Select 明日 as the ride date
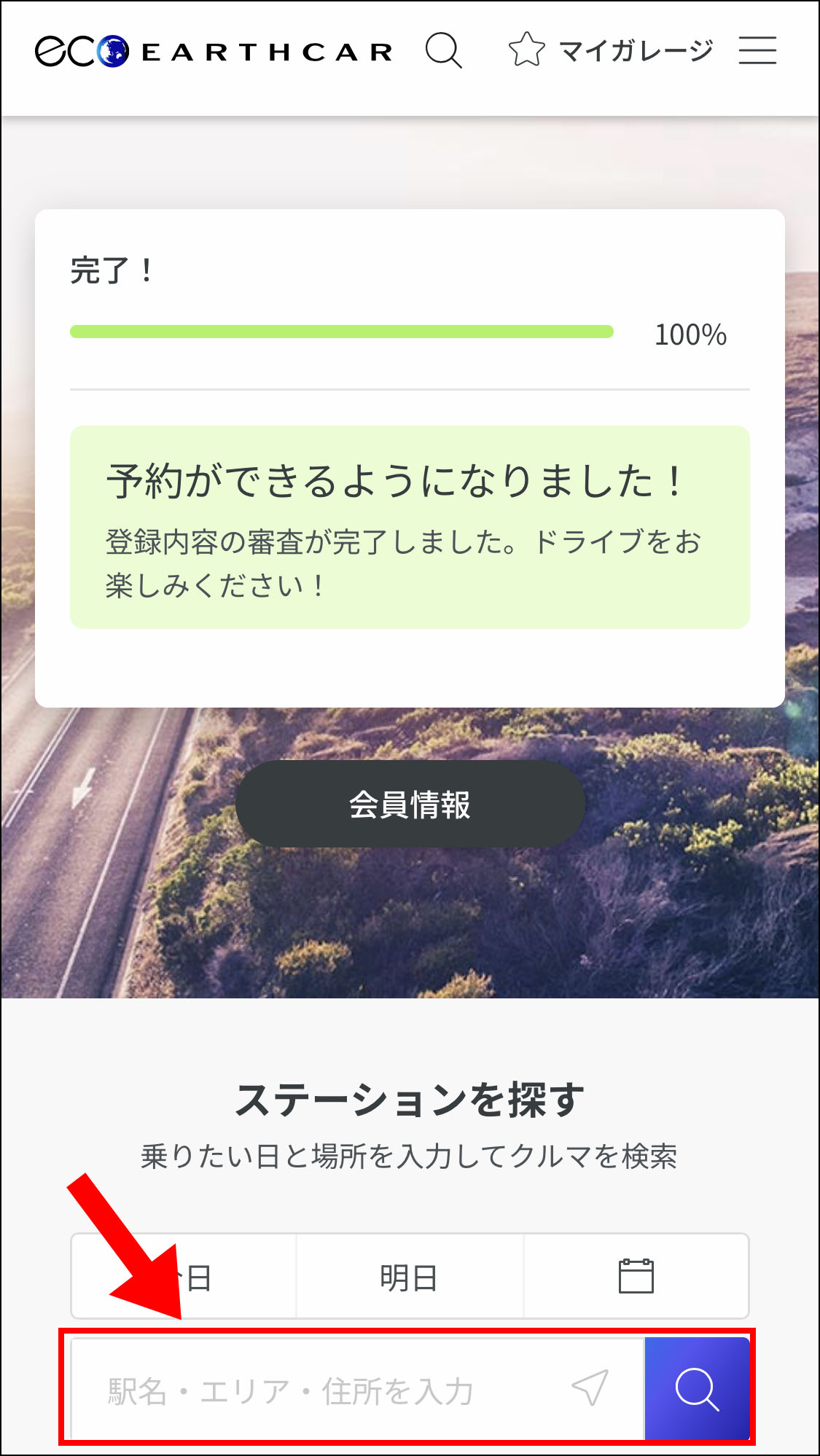 click(x=409, y=1277)
